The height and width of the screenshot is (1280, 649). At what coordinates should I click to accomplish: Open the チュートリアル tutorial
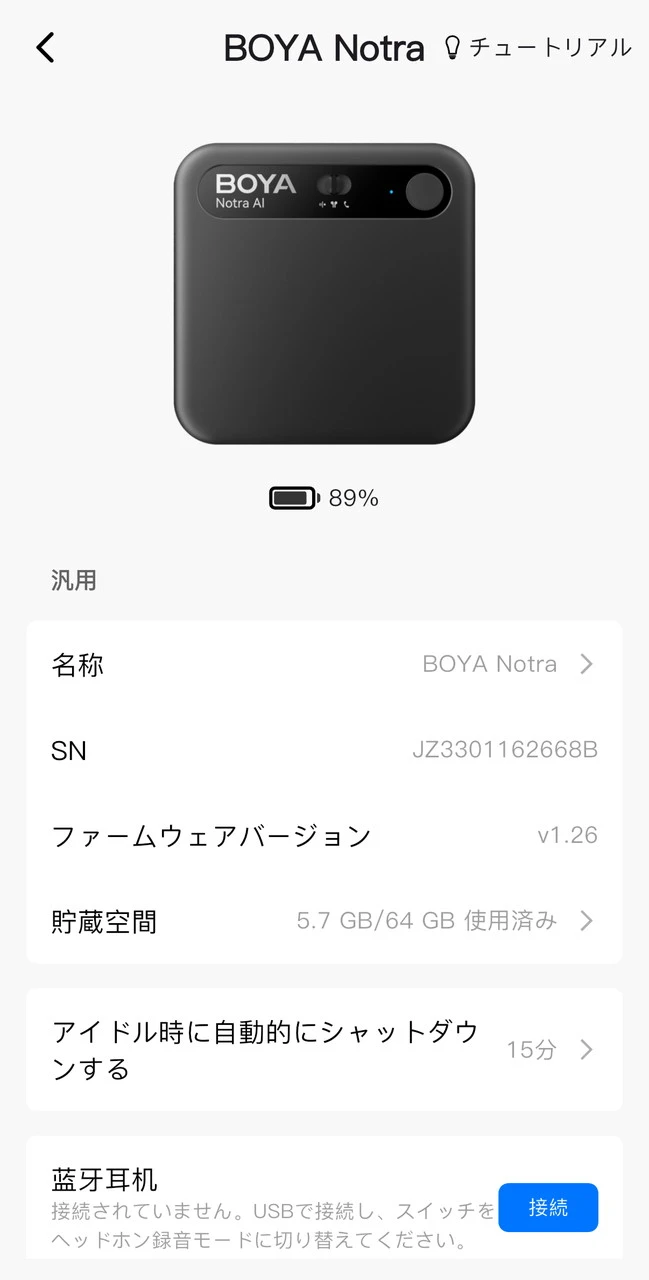pyautogui.click(x=538, y=47)
